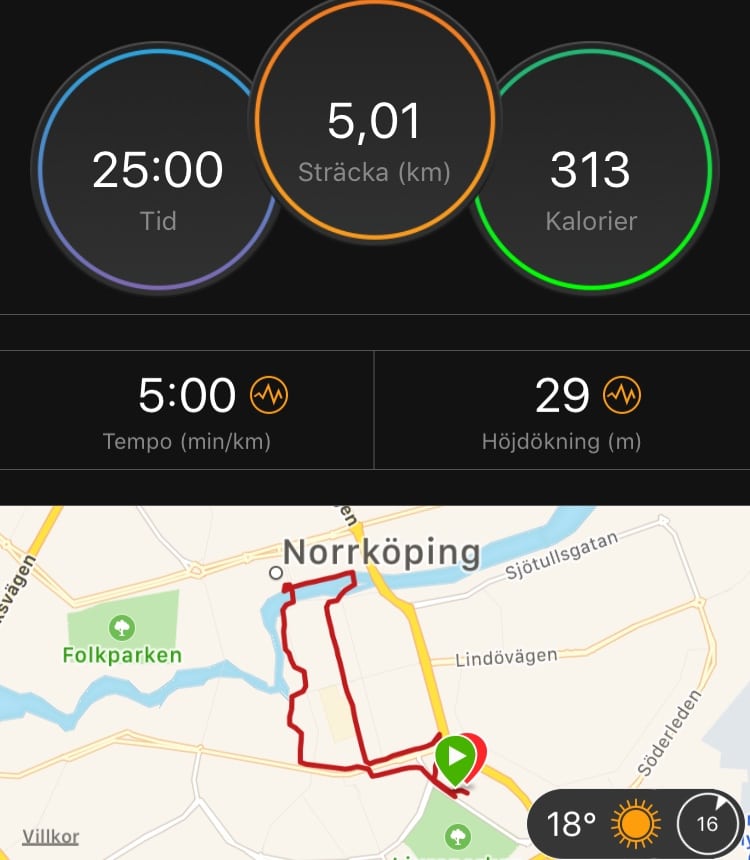Screen dimensions: 750x860
Task: Open the Tempo pace chart icon
Action: tap(268, 396)
